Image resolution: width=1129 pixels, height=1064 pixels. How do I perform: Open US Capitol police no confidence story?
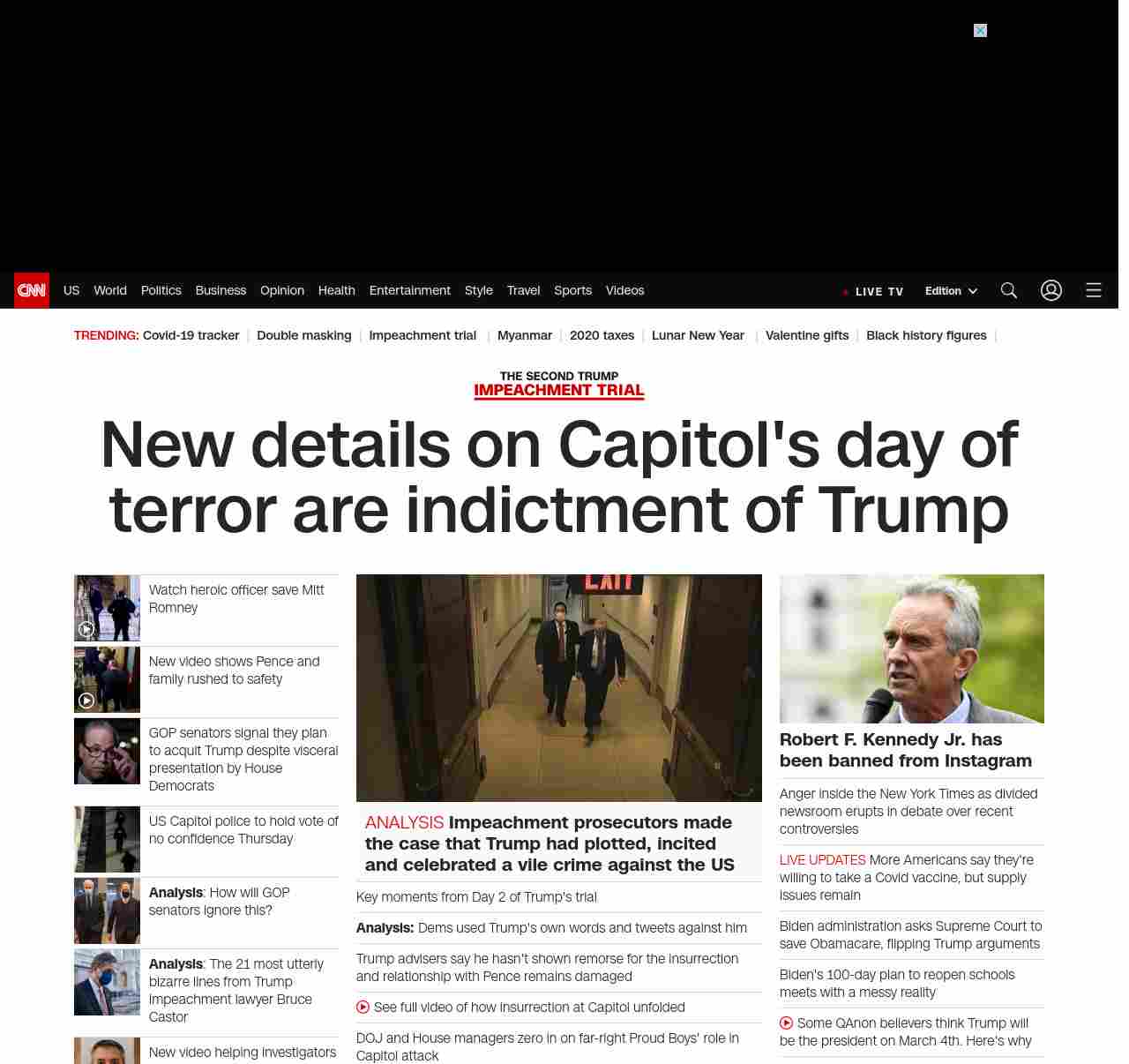tap(243, 830)
